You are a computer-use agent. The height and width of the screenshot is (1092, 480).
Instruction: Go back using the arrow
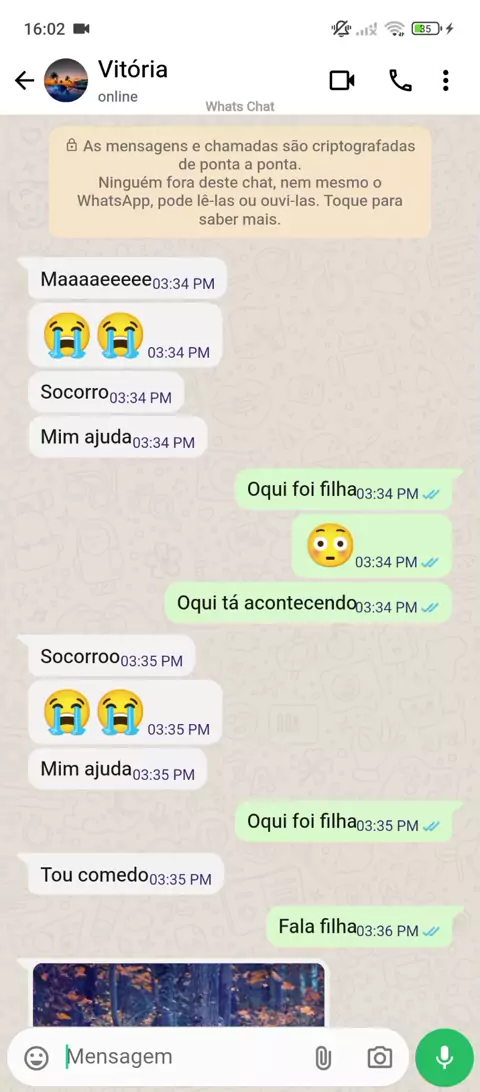click(24, 81)
